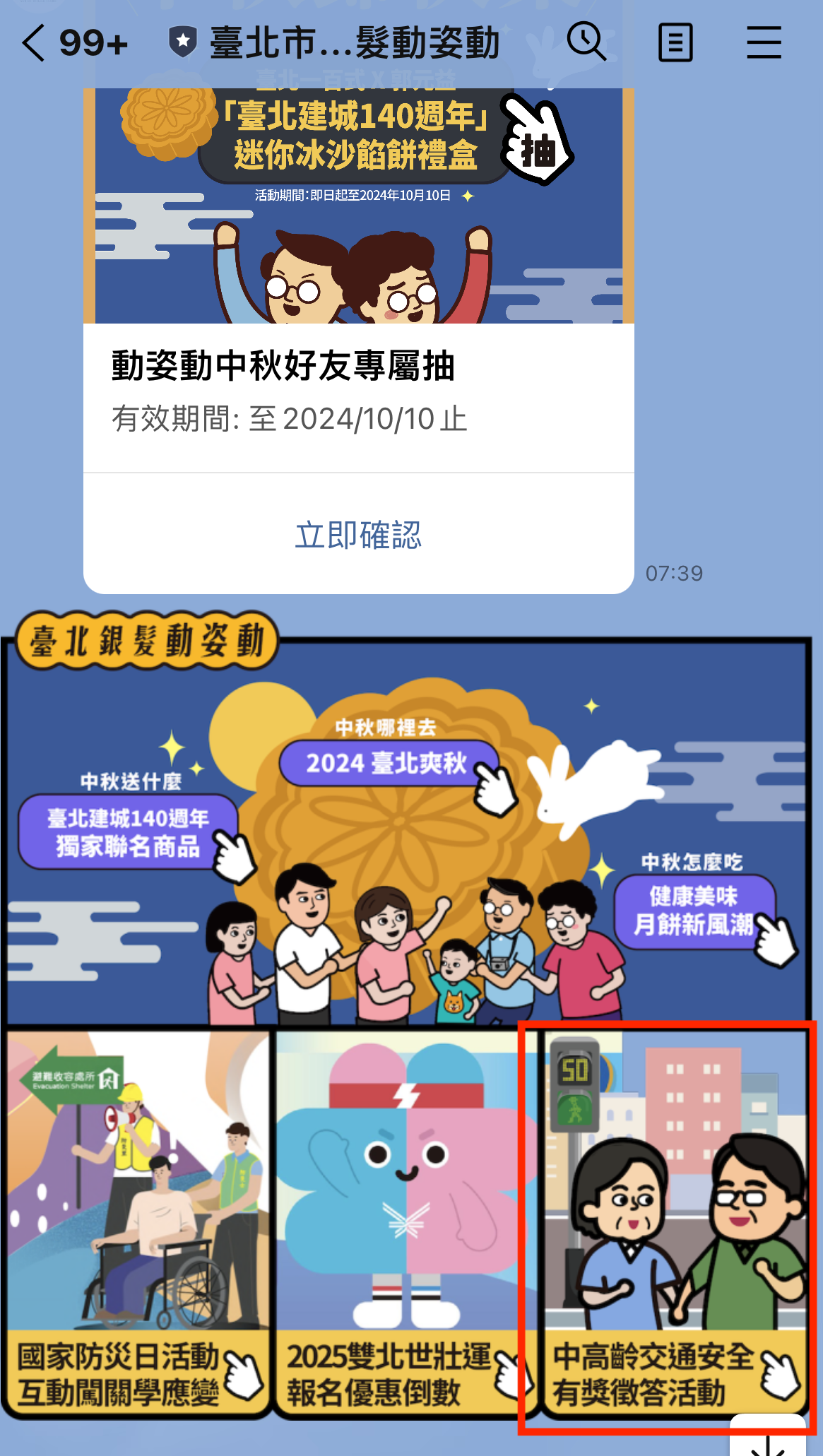
Task: Jump to the latest message
Action: coord(768,1440)
